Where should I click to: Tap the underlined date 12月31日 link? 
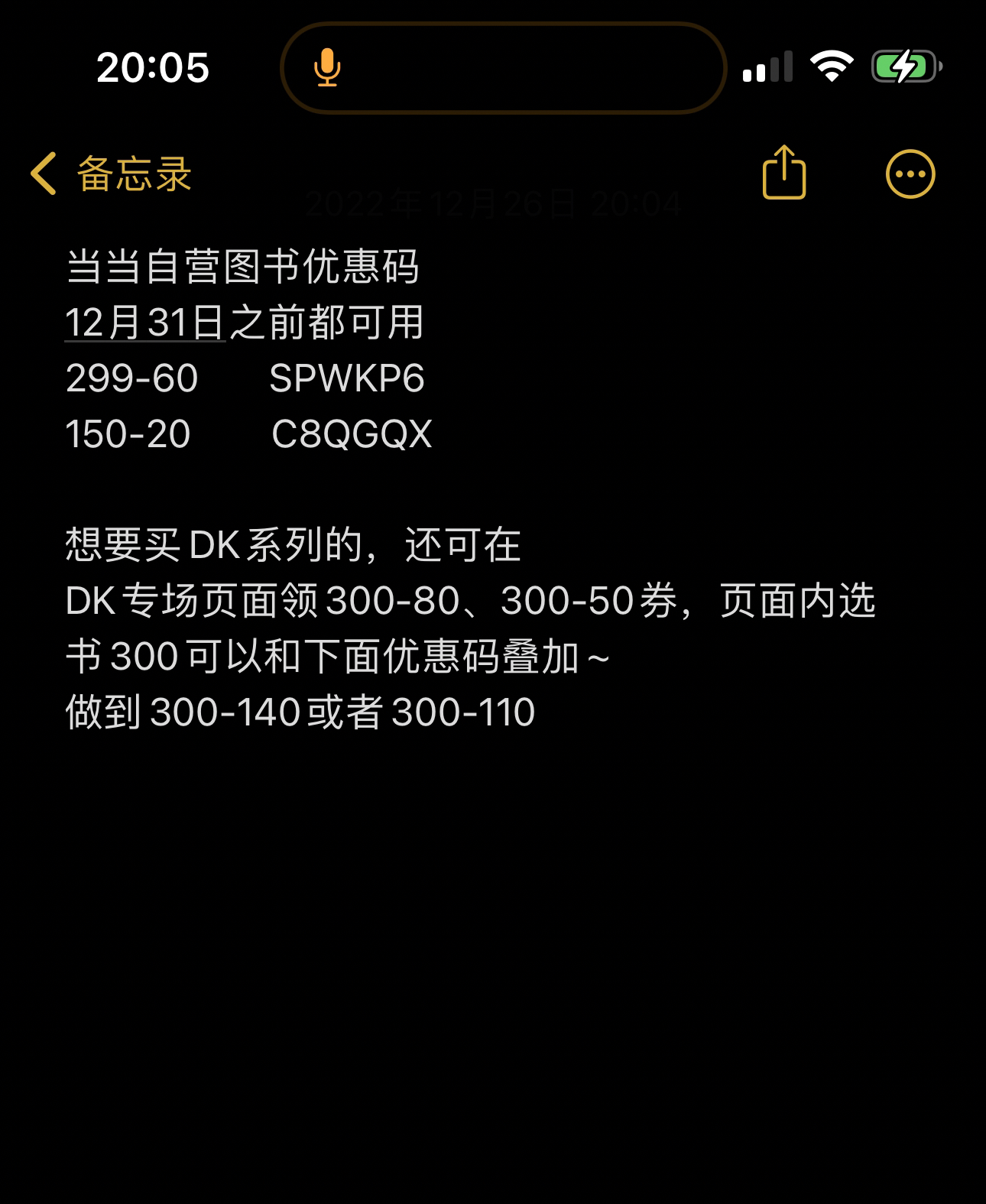coord(144,322)
